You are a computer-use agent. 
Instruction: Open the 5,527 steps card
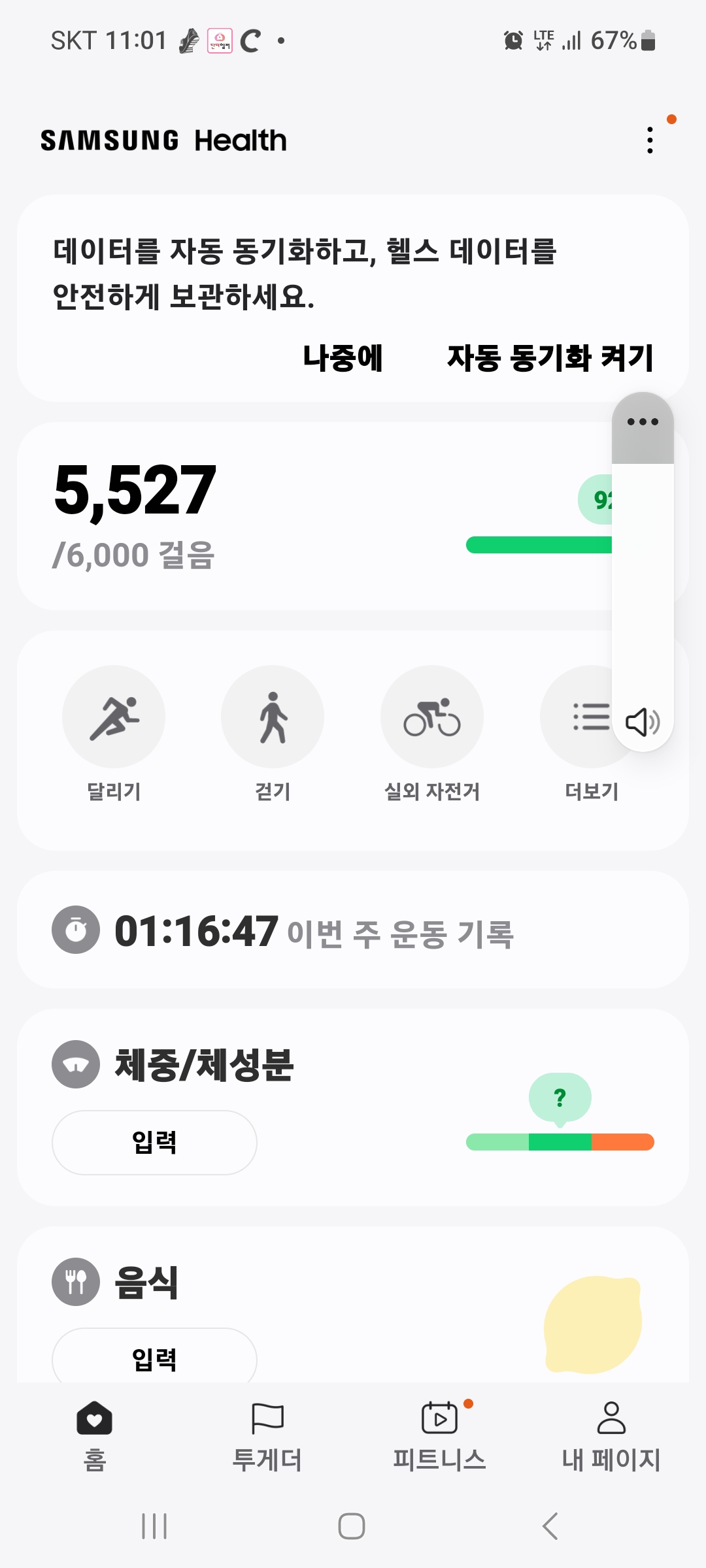click(261, 516)
